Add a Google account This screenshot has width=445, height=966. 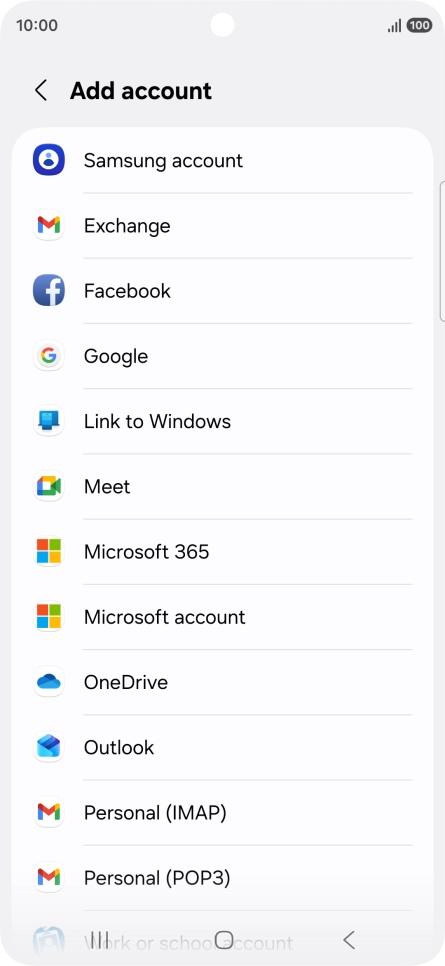[222, 356]
